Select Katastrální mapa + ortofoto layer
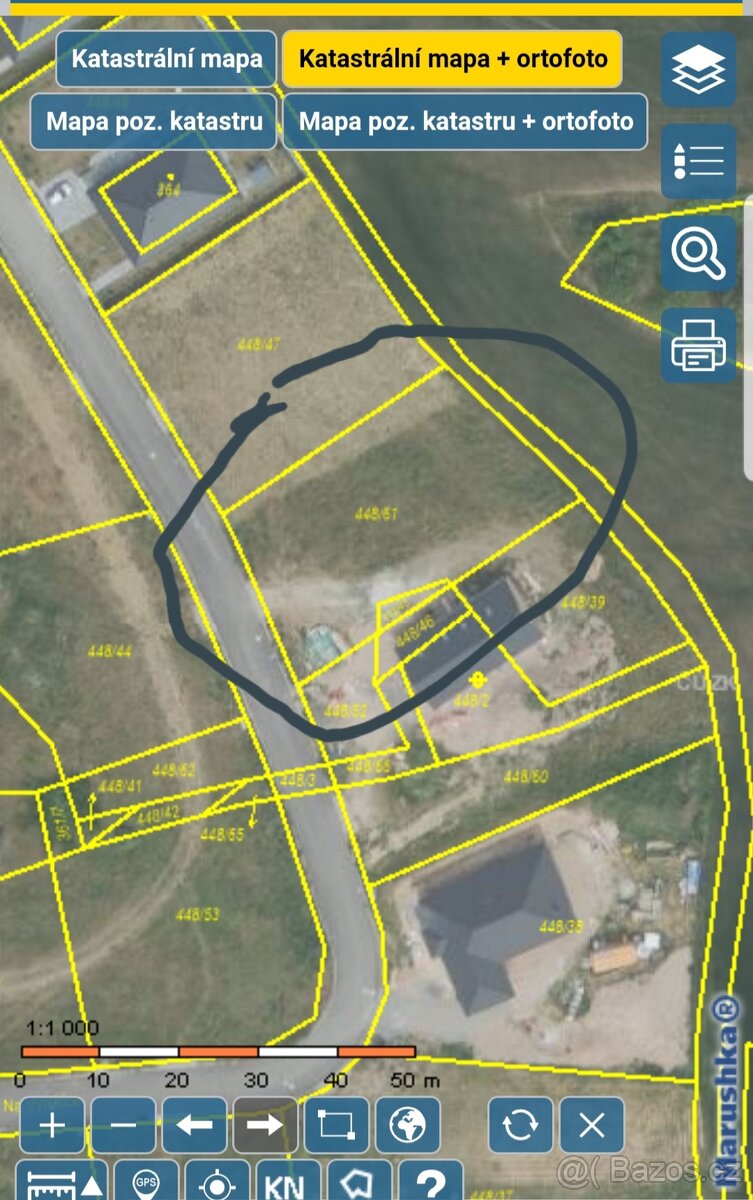The image size is (753, 1200). (453, 59)
